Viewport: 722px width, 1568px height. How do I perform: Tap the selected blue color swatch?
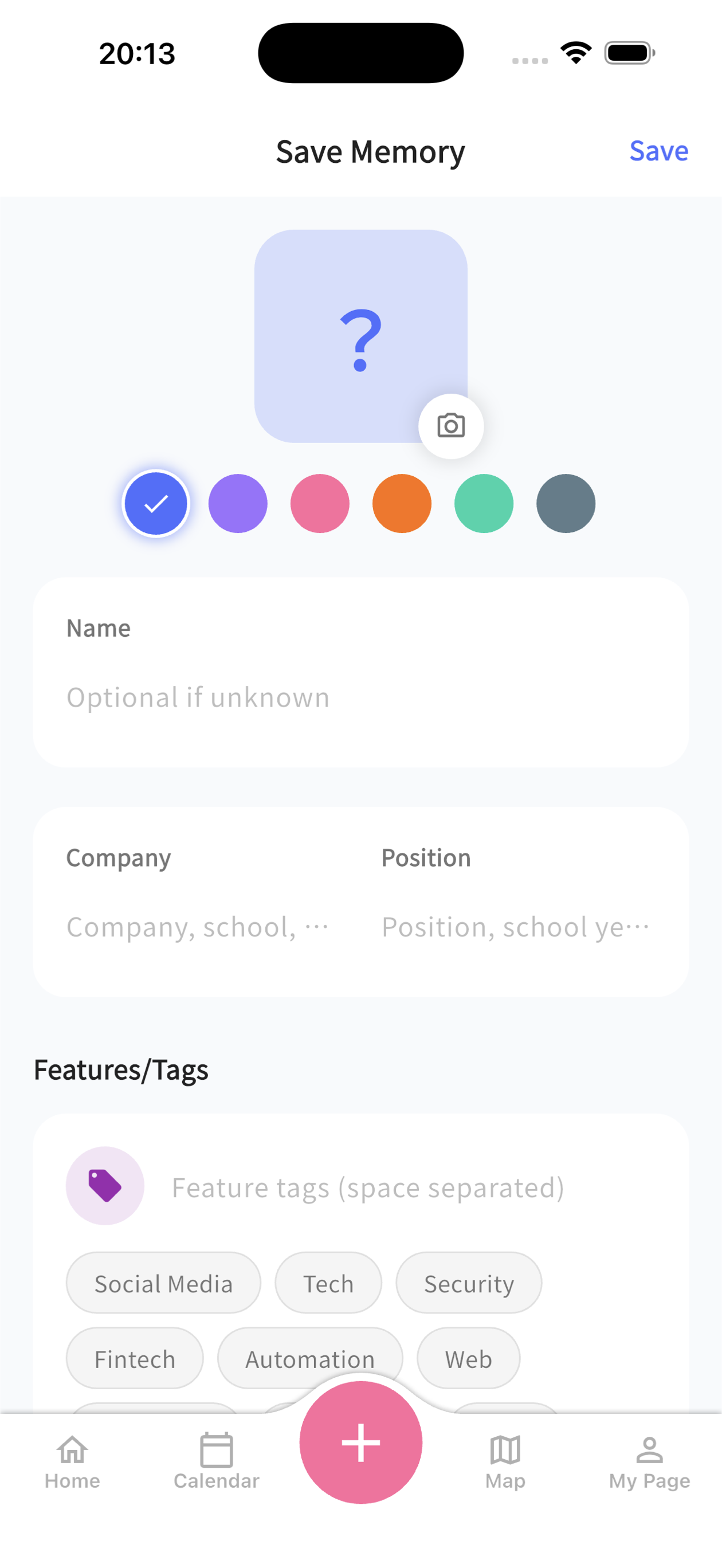click(156, 503)
